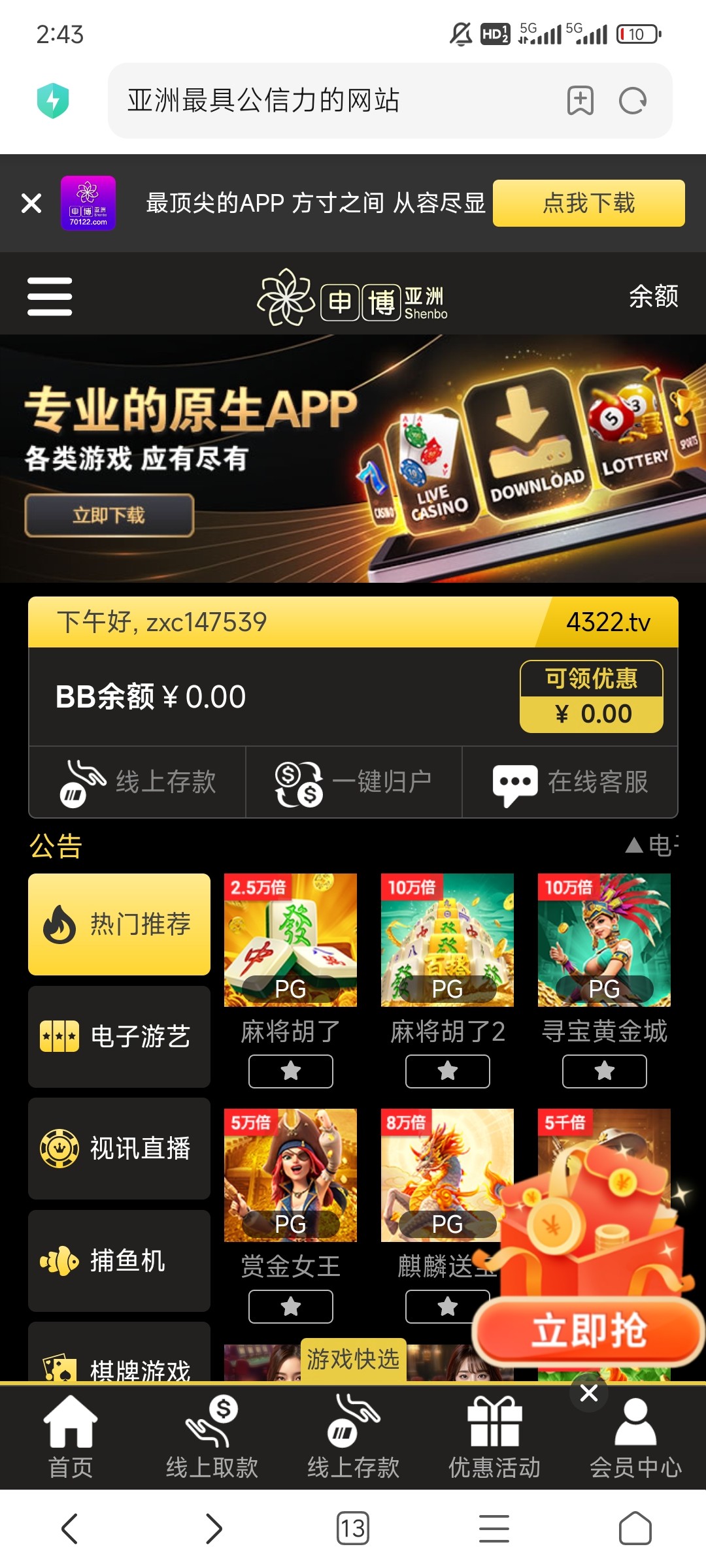Reload the page in the browser

click(x=633, y=101)
